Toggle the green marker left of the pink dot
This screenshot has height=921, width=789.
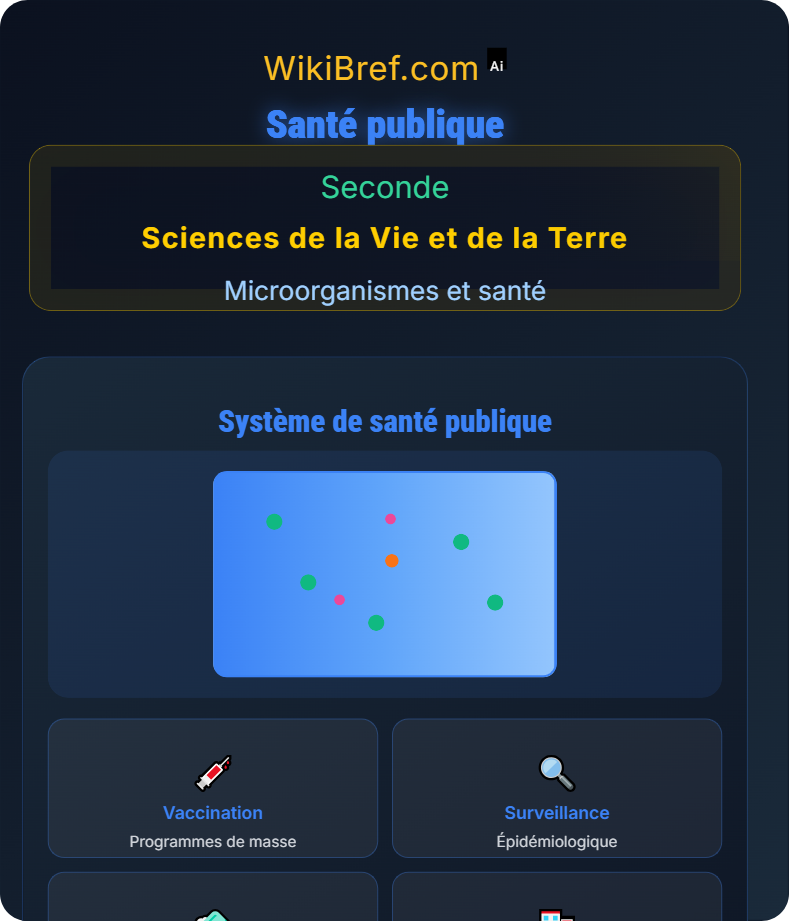click(307, 581)
